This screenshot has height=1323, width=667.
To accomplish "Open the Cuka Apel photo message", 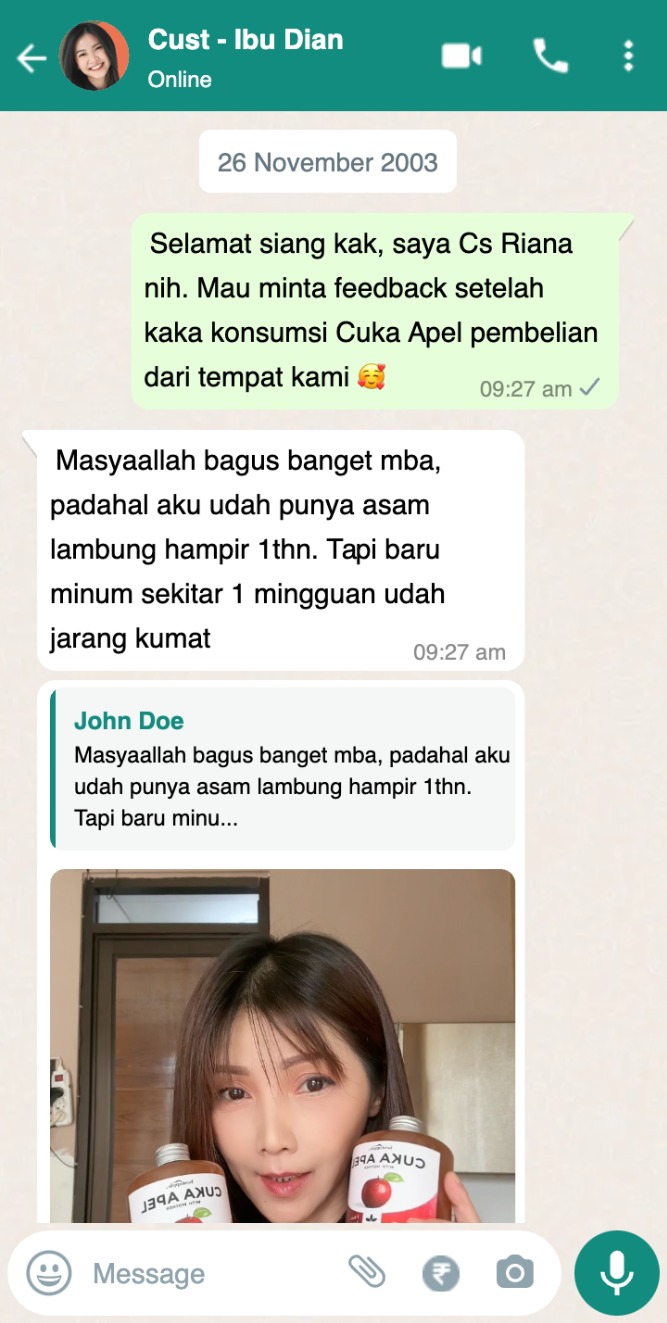I will tap(283, 1045).
